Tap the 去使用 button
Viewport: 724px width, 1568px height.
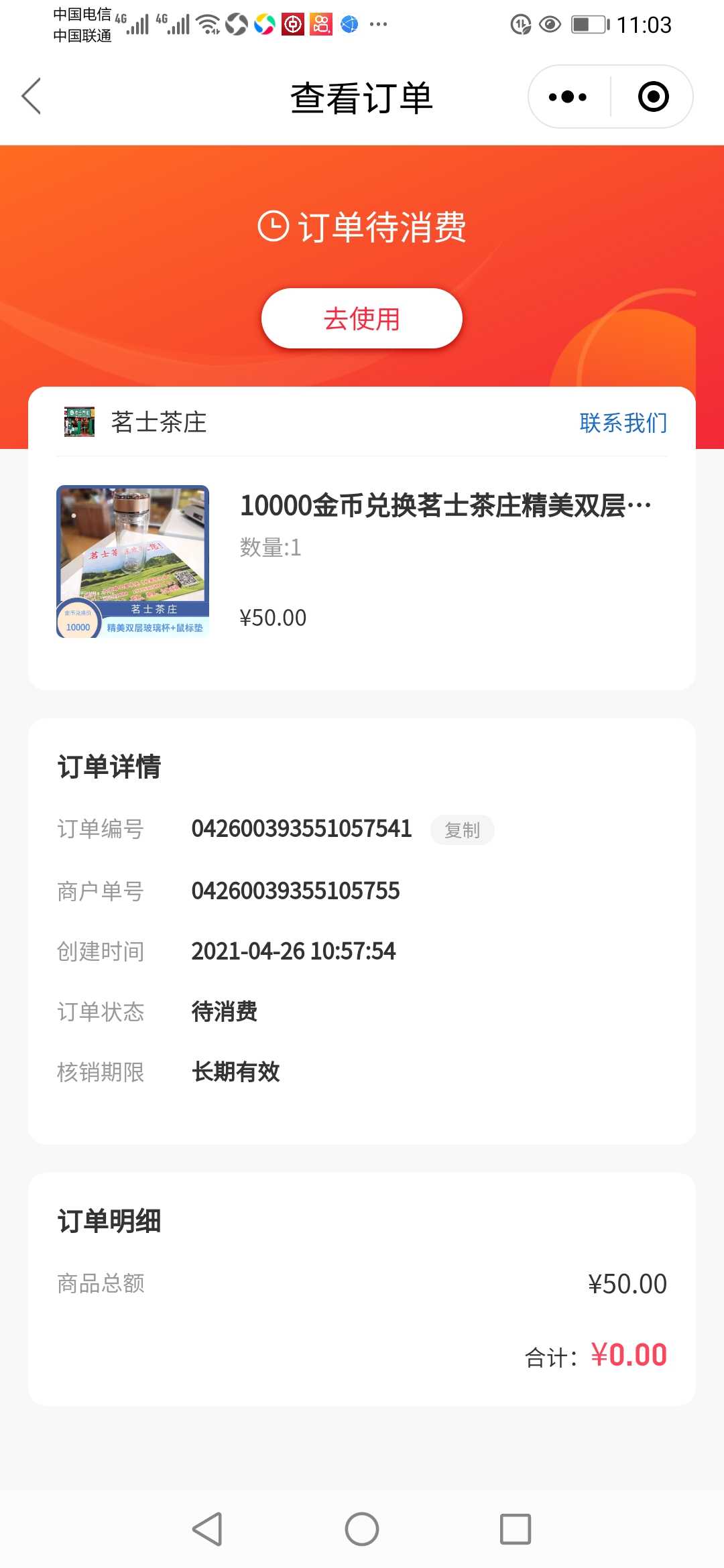[362, 318]
